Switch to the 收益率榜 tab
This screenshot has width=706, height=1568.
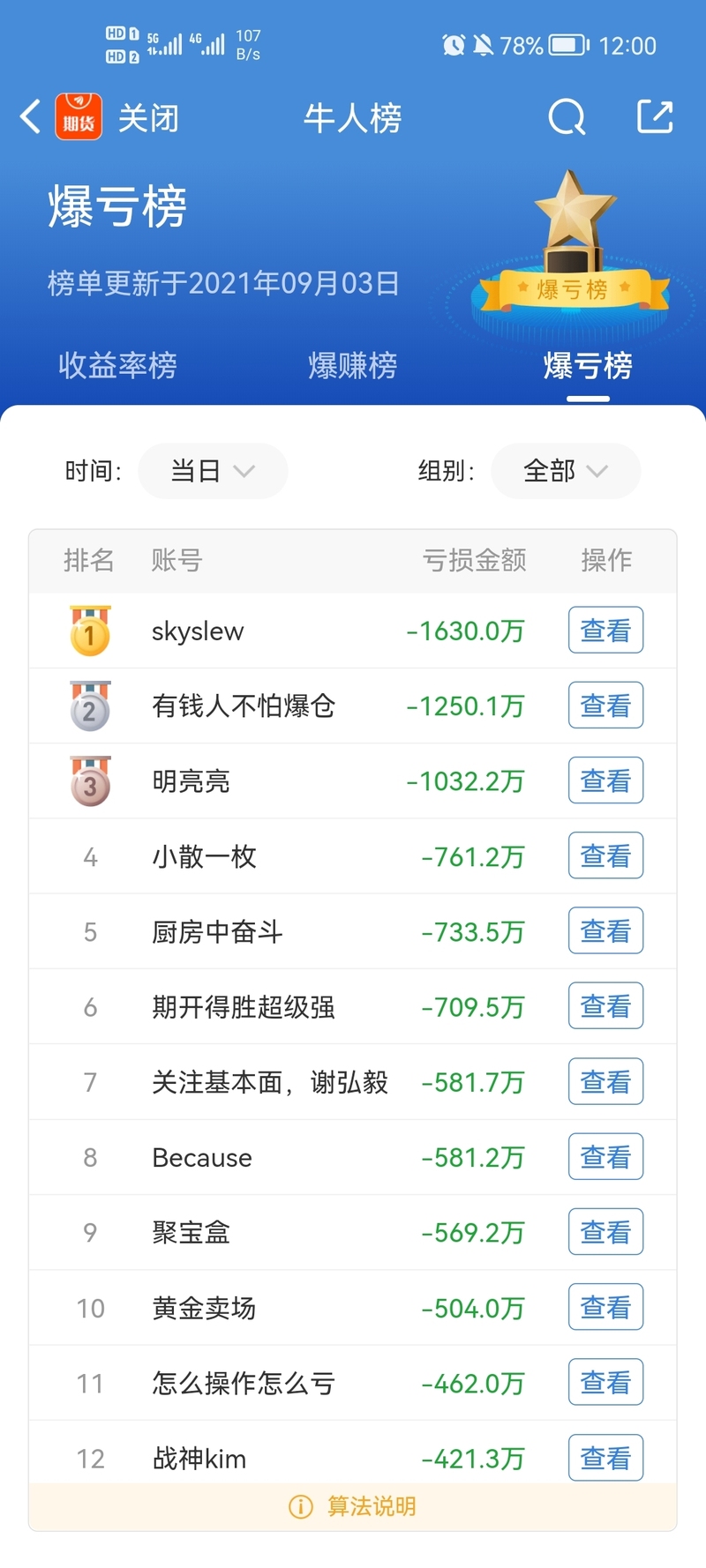point(117,365)
